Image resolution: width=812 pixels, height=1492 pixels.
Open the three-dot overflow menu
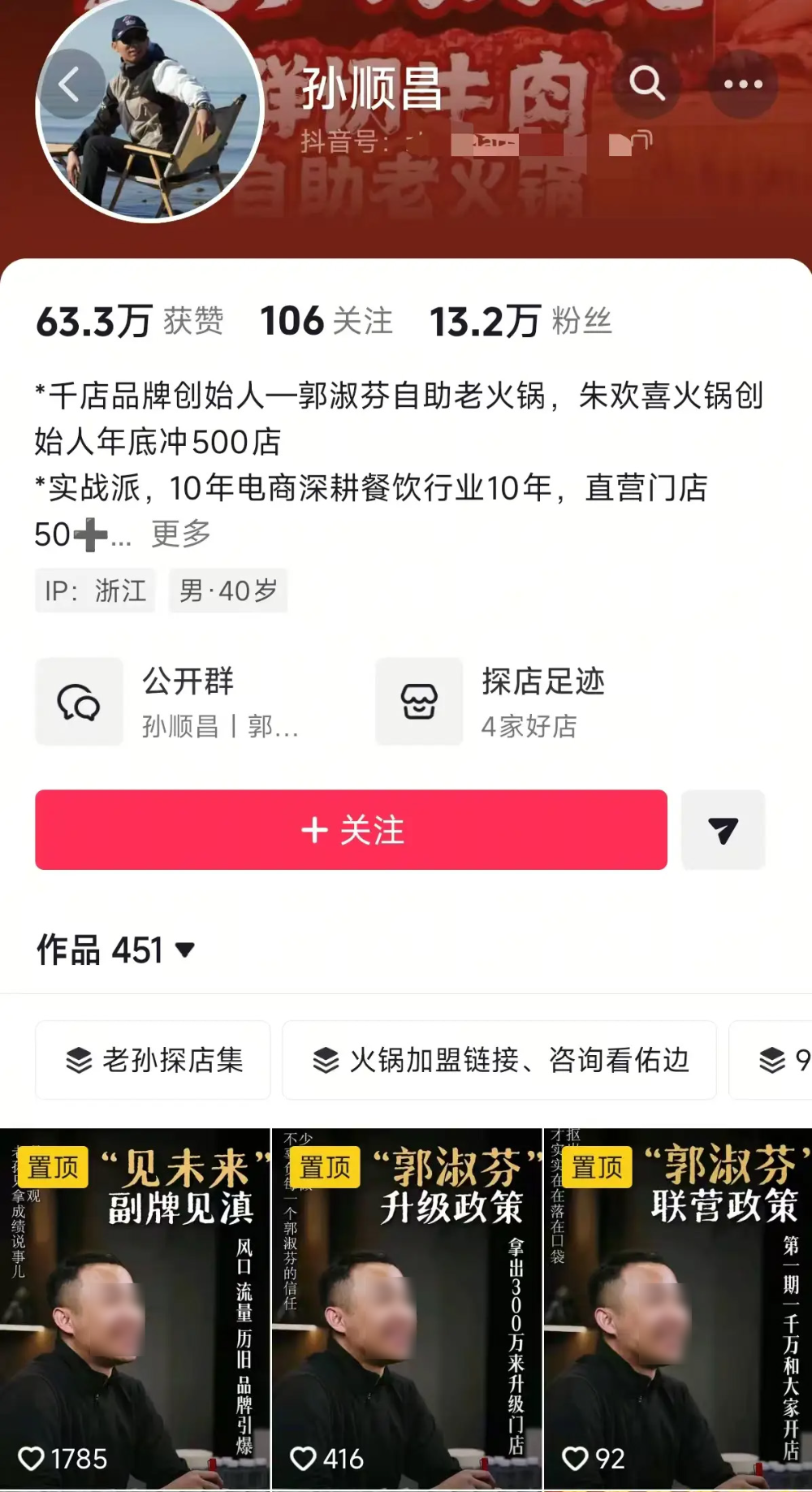(743, 84)
